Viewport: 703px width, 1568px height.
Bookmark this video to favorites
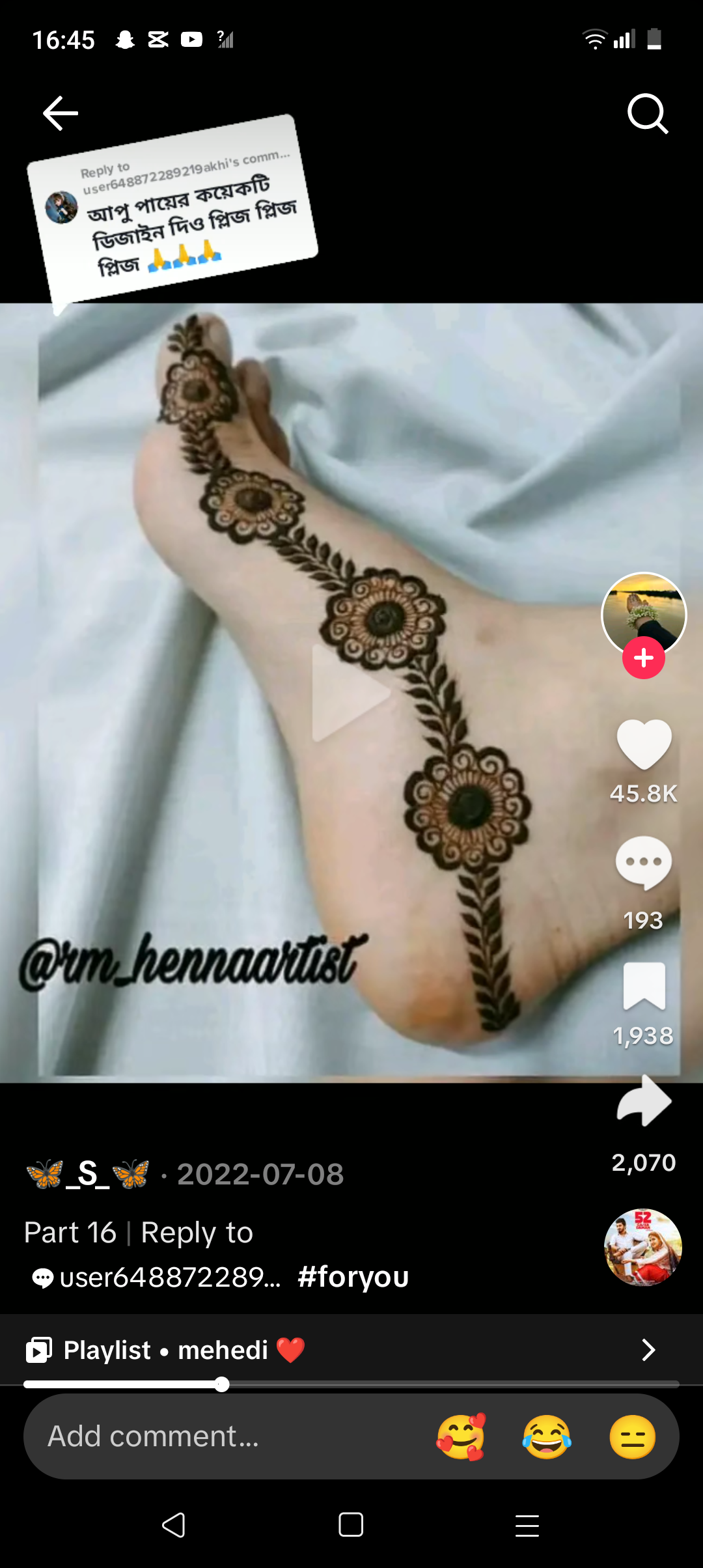click(x=644, y=986)
